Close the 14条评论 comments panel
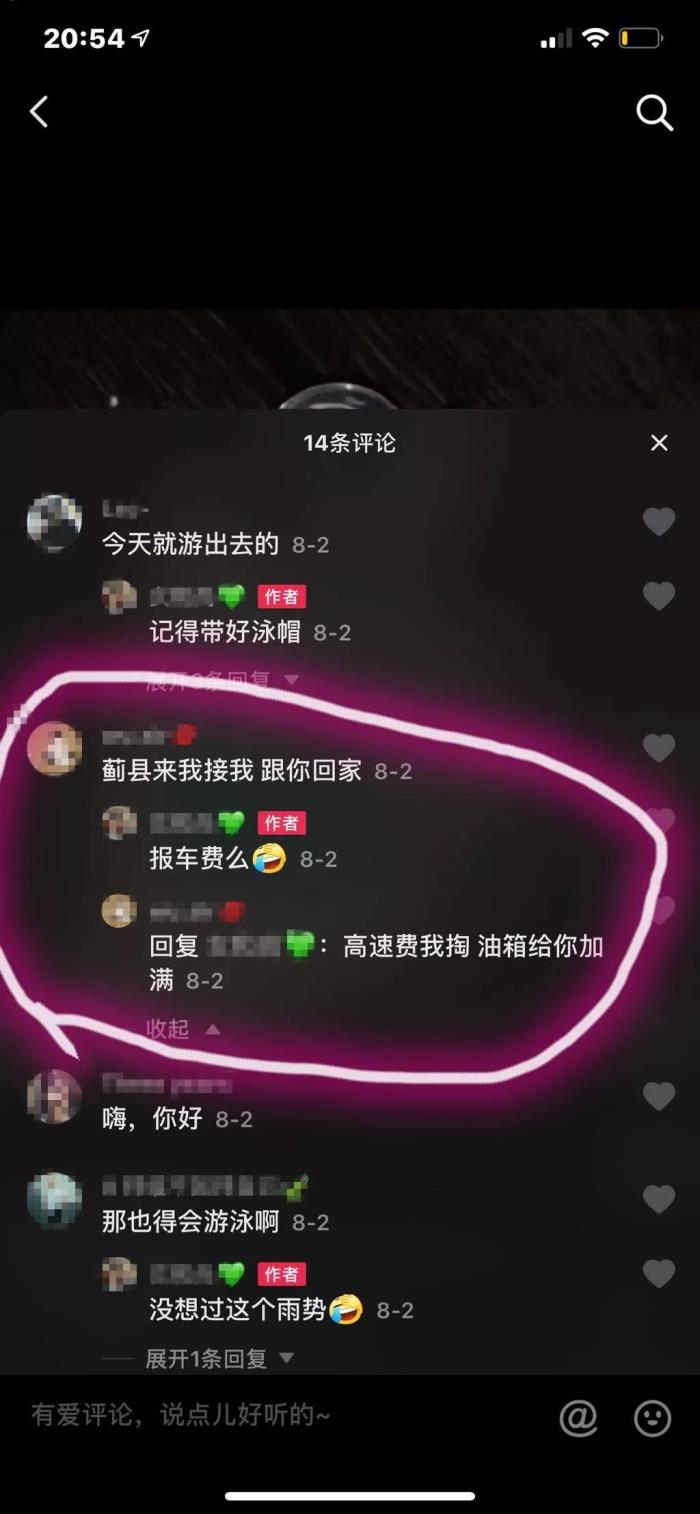Image resolution: width=700 pixels, height=1514 pixels. [659, 443]
